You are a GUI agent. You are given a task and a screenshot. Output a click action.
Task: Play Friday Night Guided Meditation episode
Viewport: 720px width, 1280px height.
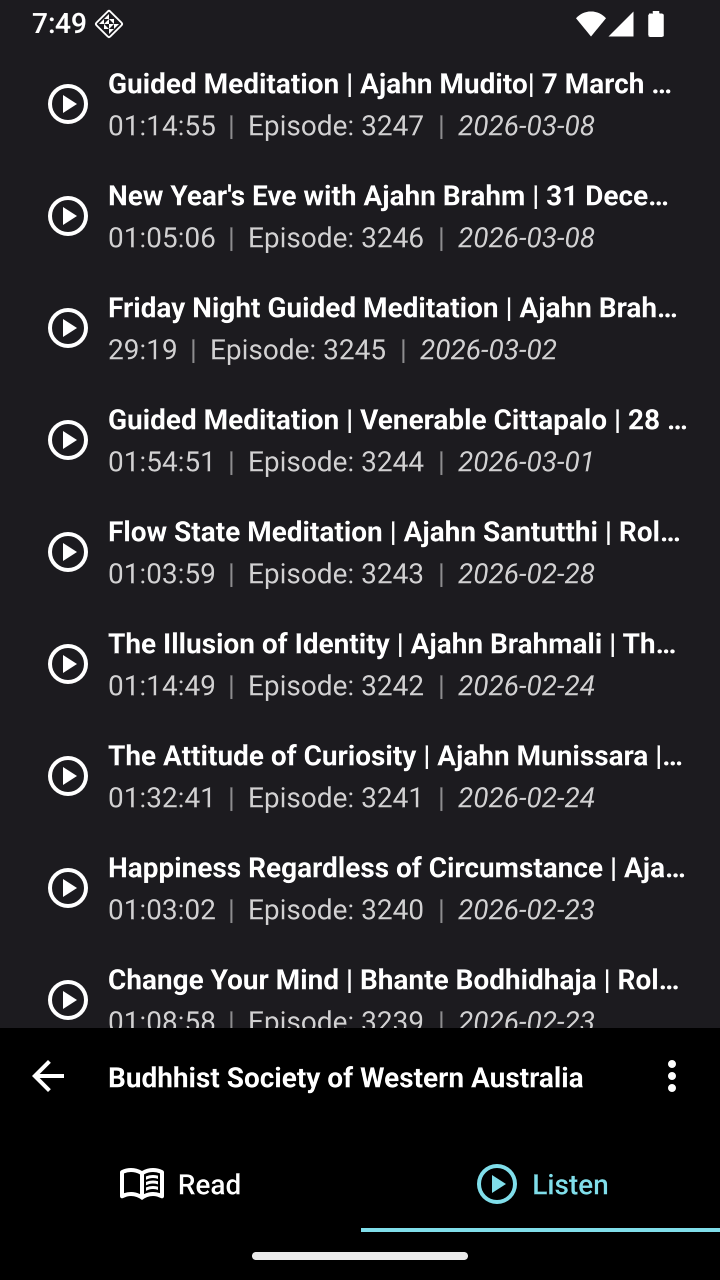[68, 327]
